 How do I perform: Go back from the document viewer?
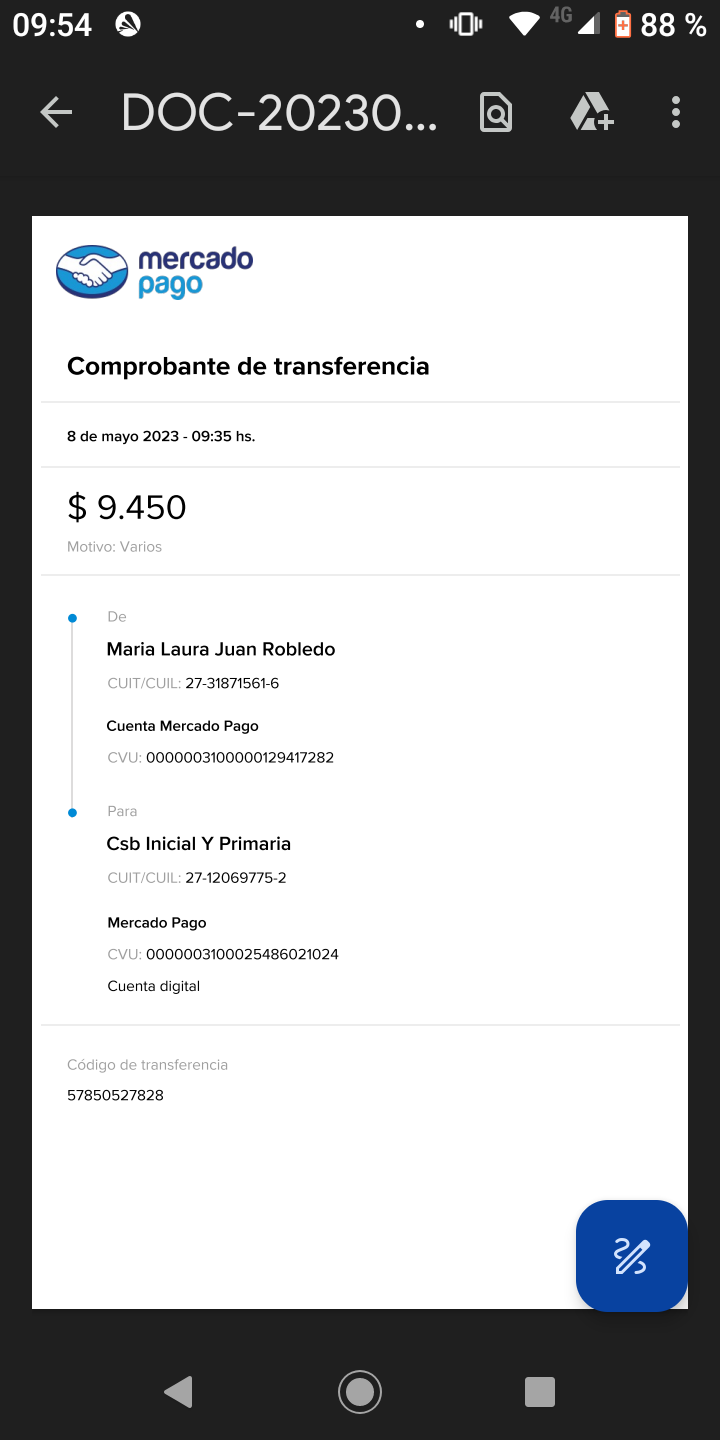pyautogui.click(x=56, y=113)
